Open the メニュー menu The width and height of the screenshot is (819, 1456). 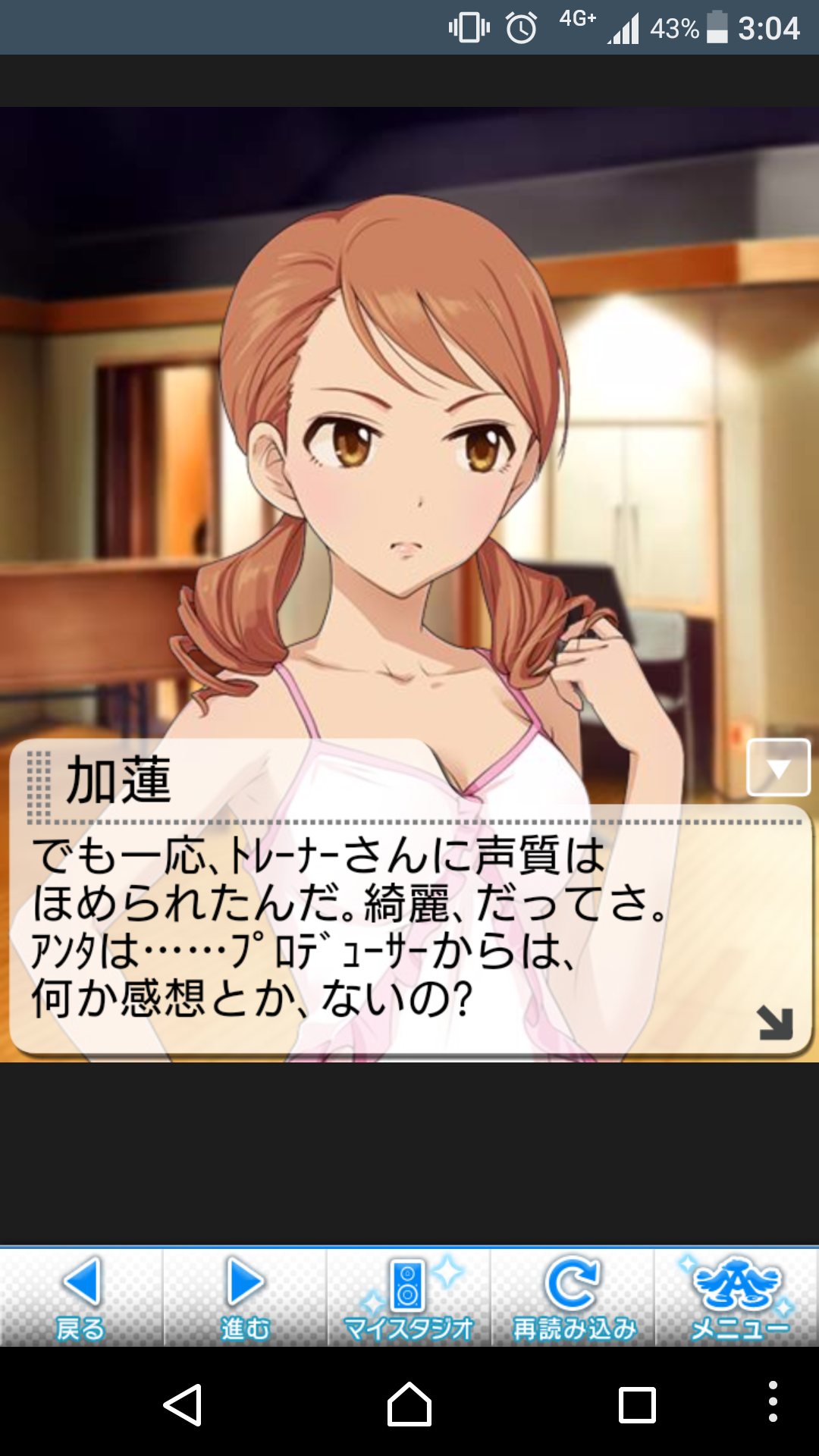(736, 1298)
